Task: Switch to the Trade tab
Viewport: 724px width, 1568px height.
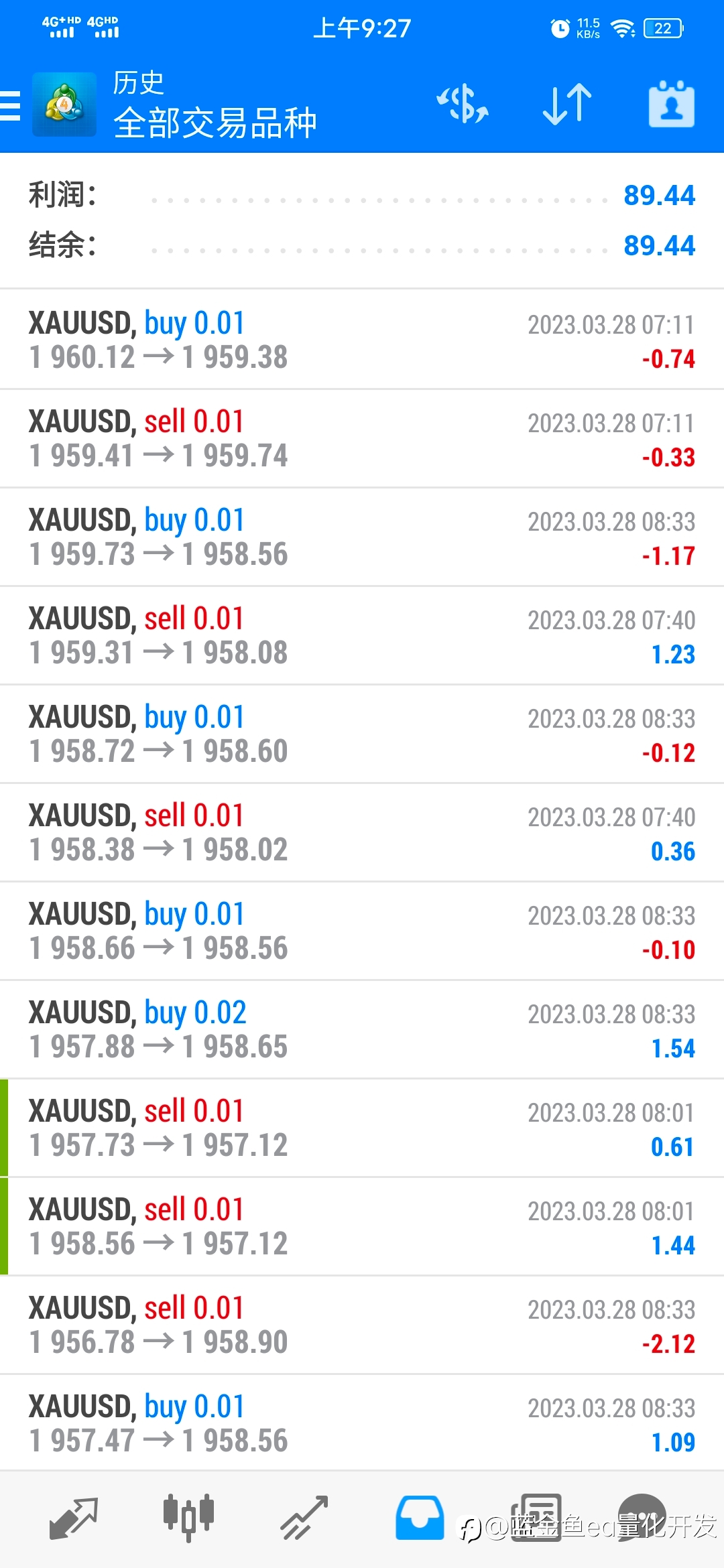Action: (x=304, y=1518)
